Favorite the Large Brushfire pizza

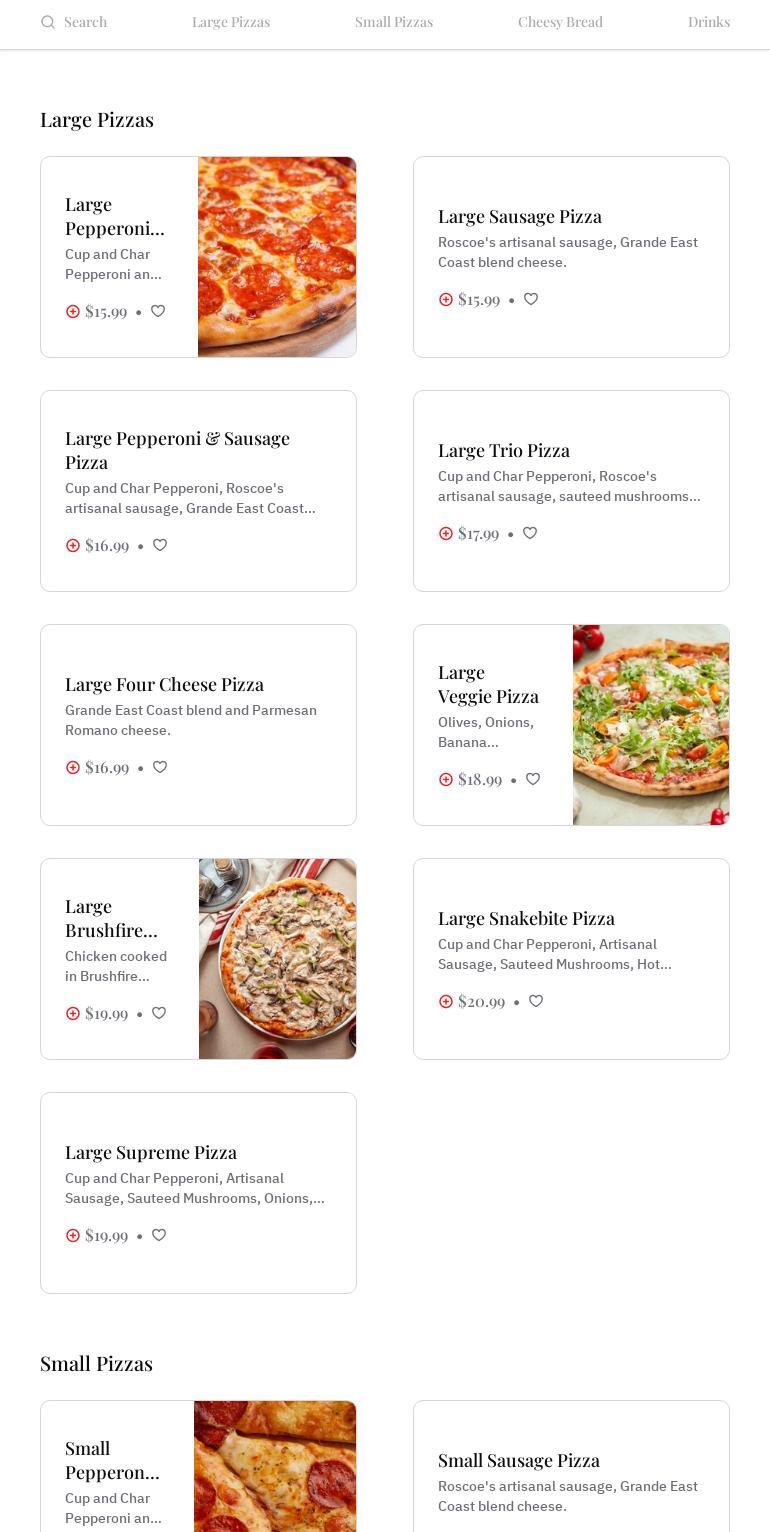158,1013
